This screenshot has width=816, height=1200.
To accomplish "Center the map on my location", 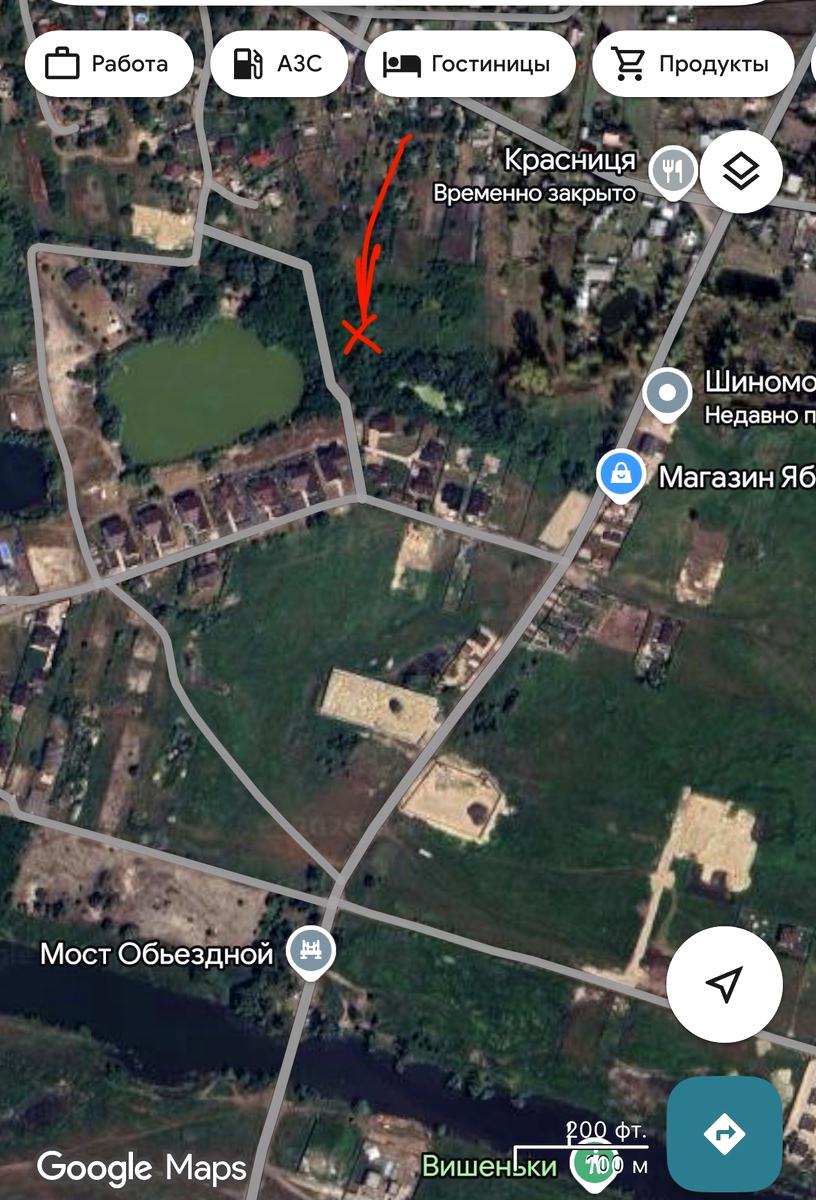I will click(x=723, y=984).
